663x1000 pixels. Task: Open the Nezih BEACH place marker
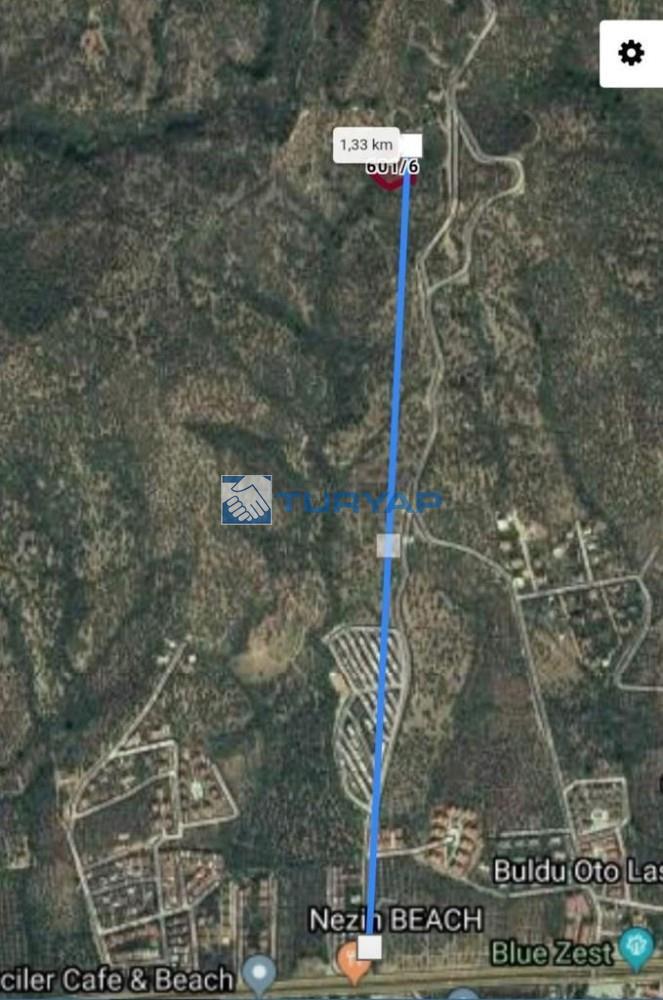click(350, 962)
